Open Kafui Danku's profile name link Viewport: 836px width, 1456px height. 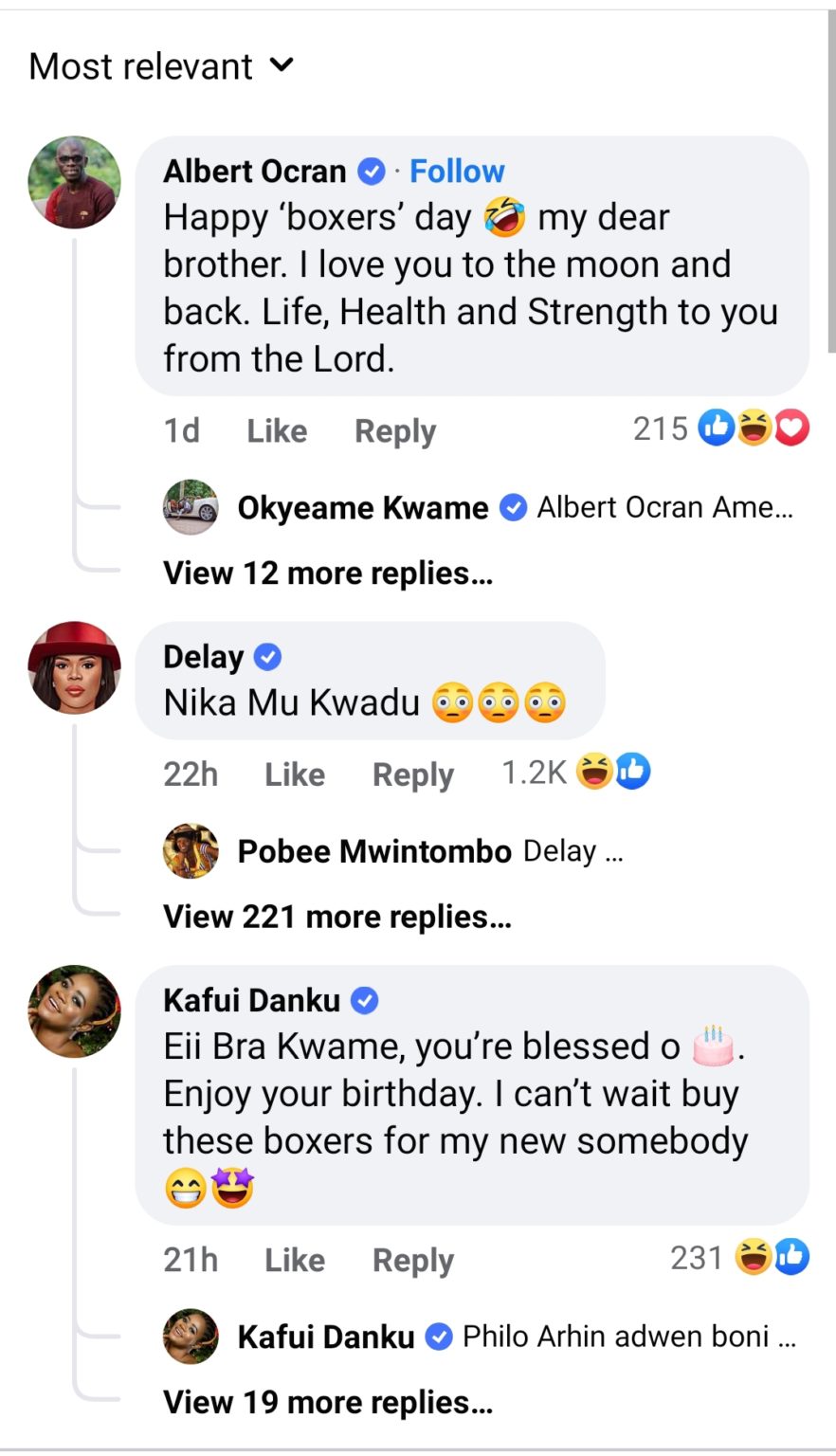[252, 1000]
